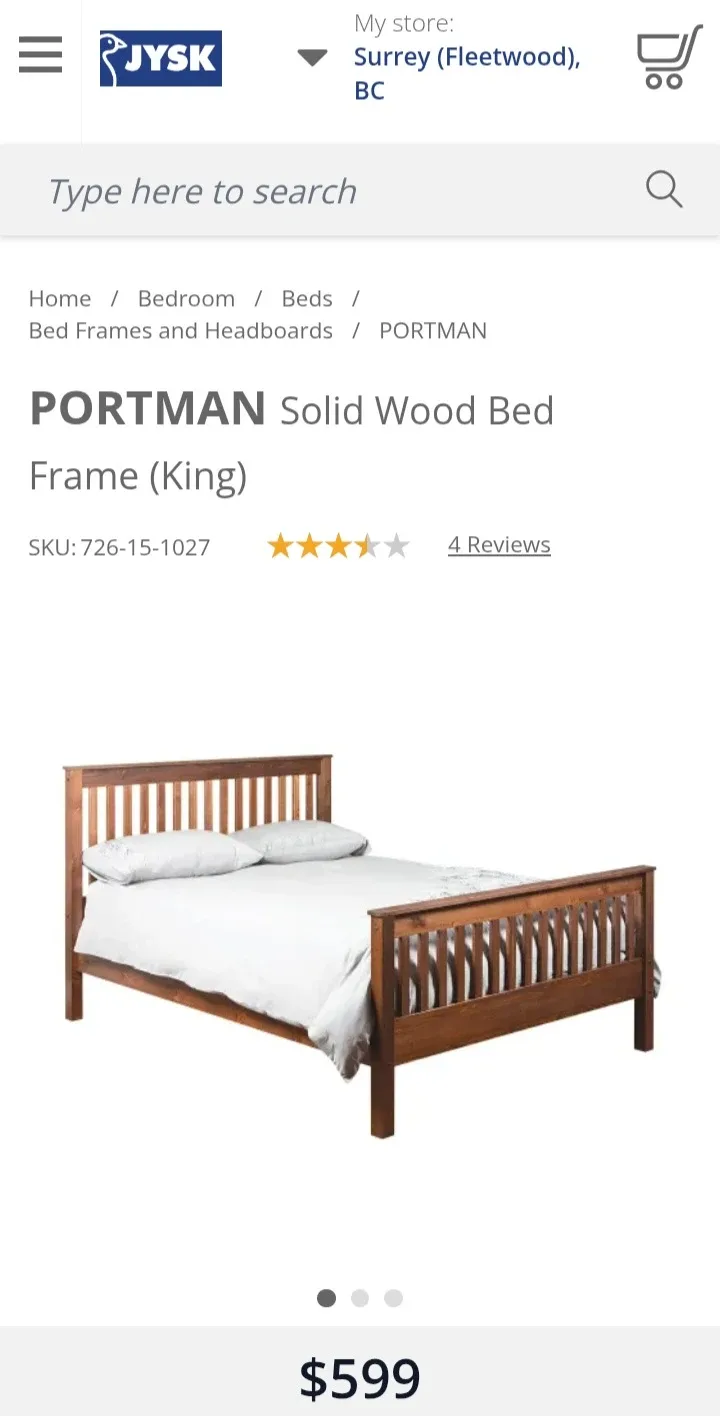
Task: Open the Bedroom breadcrumb category
Action: point(186,298)
